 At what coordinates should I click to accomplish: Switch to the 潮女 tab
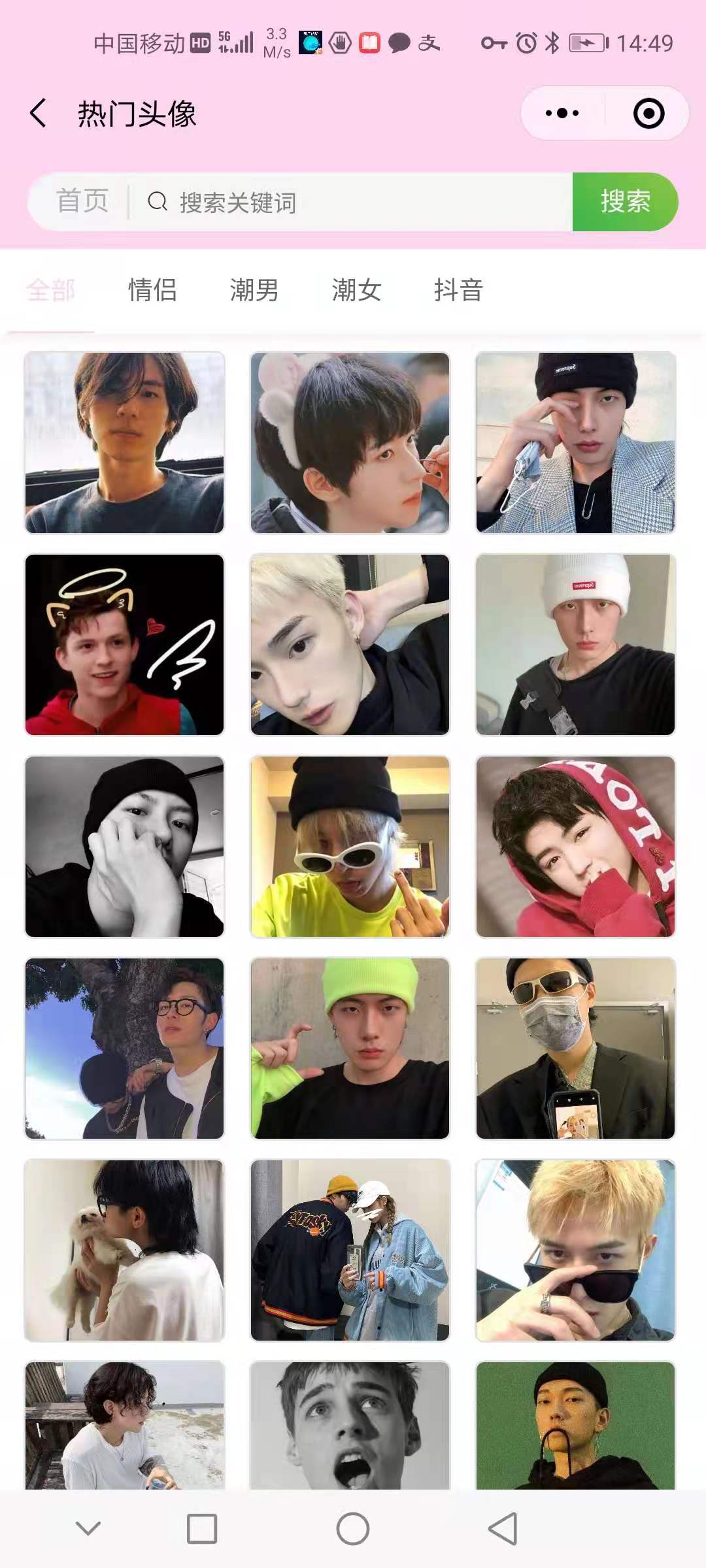356,290
